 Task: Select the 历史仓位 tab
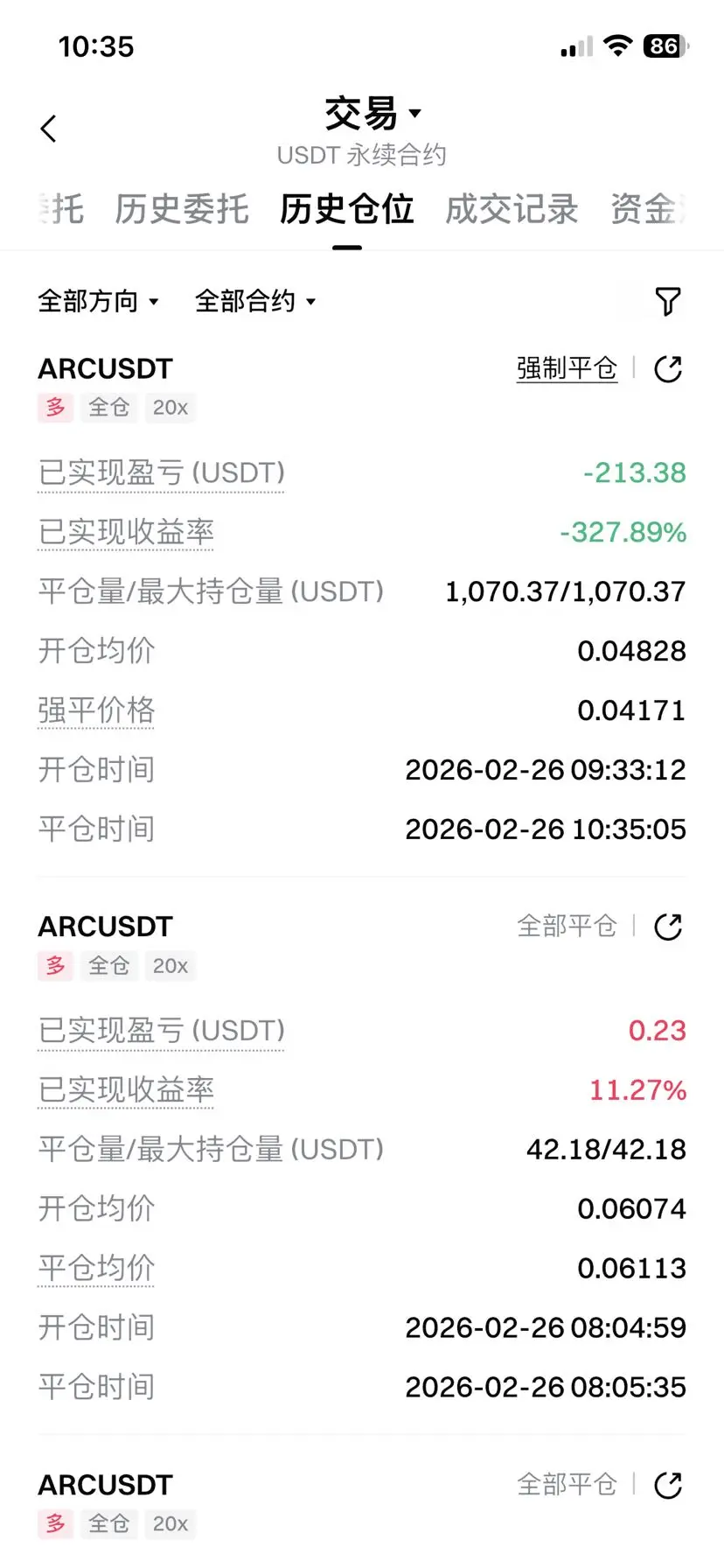(x=346, y=210)
